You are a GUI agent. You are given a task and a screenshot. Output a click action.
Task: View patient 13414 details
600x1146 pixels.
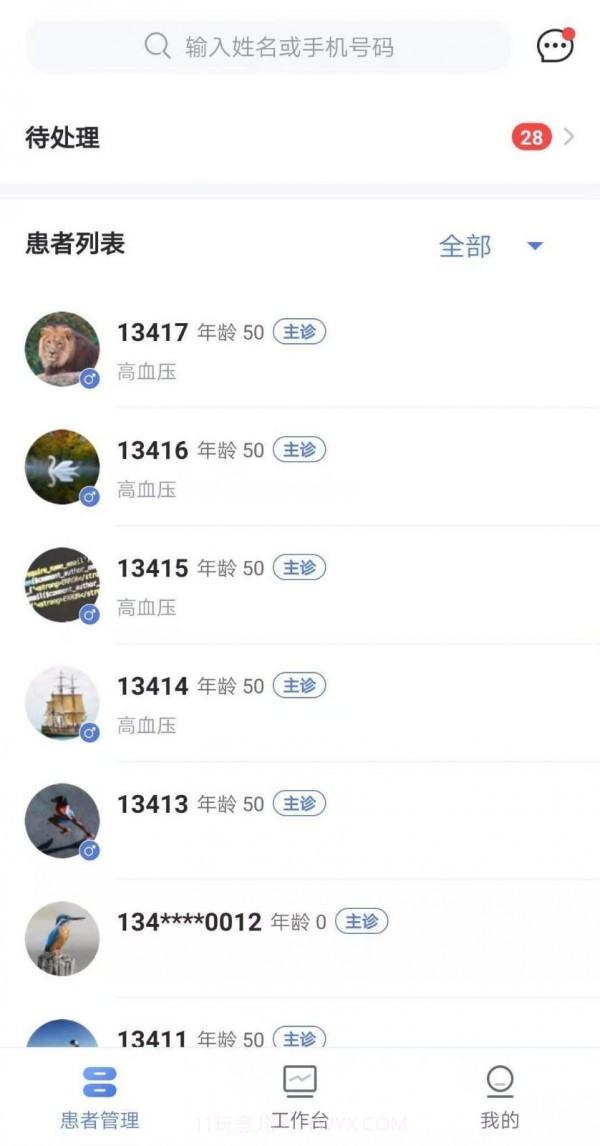pyautogui.click(x=300, y=704)
